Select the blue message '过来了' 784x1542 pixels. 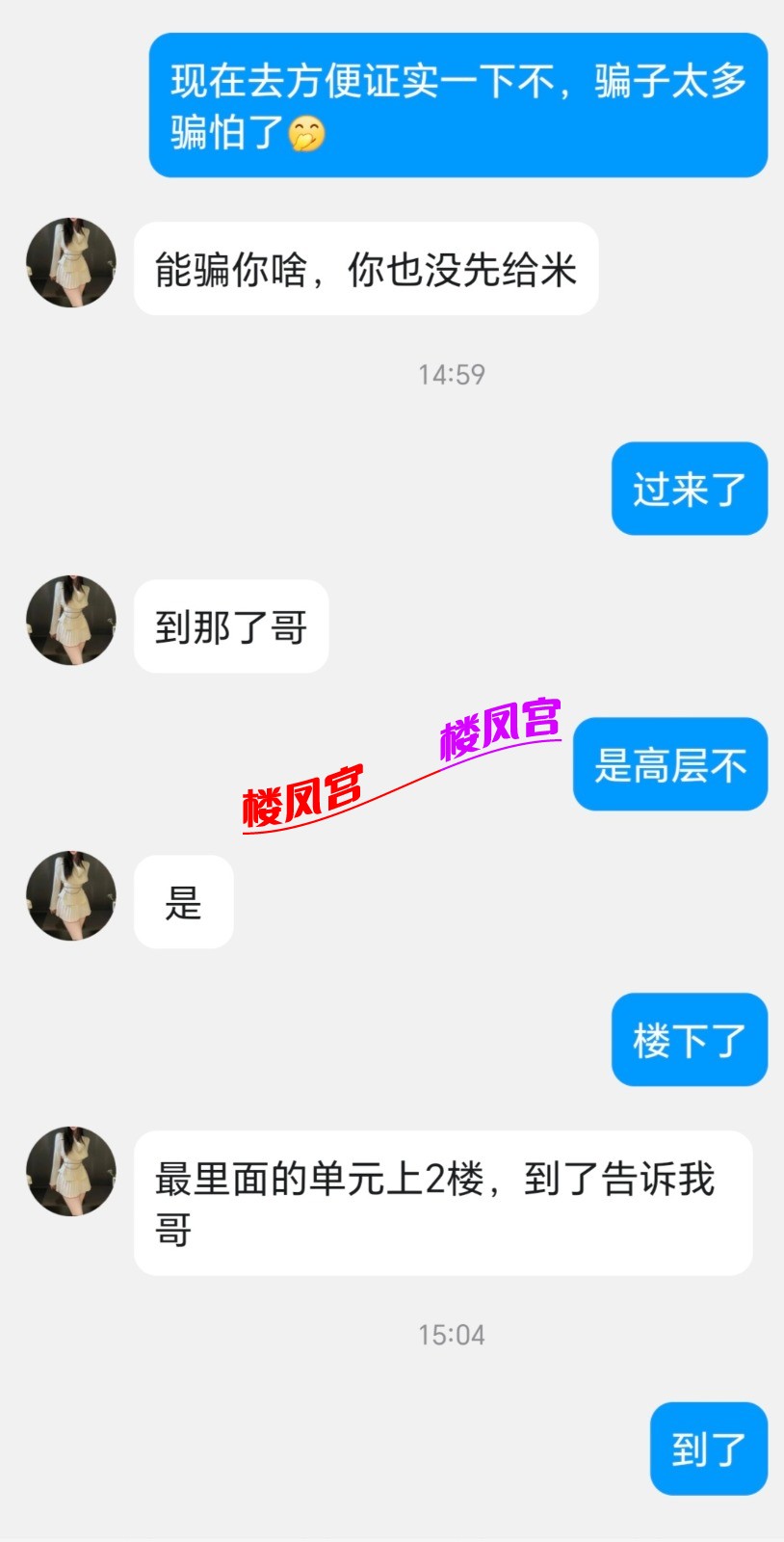(x=689, y=489)
